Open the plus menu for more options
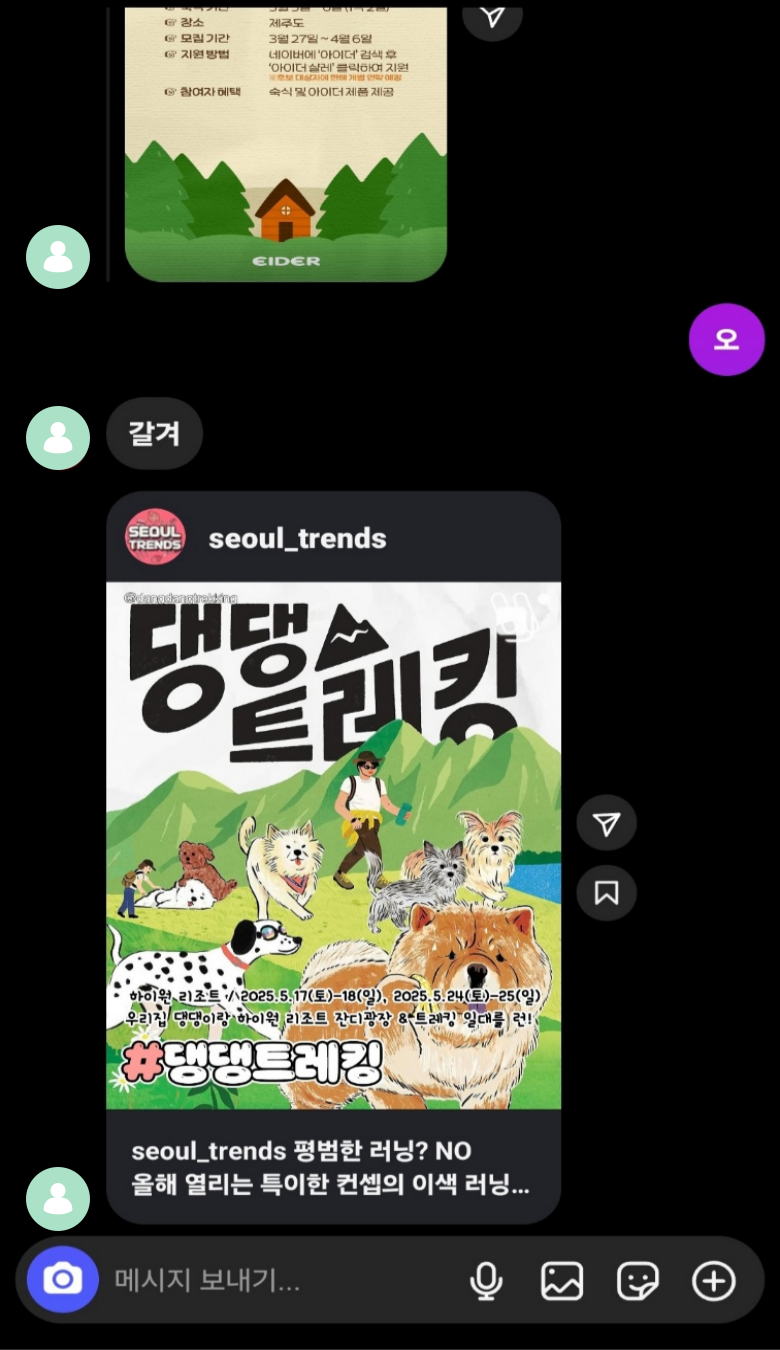 pos(714,1280)
